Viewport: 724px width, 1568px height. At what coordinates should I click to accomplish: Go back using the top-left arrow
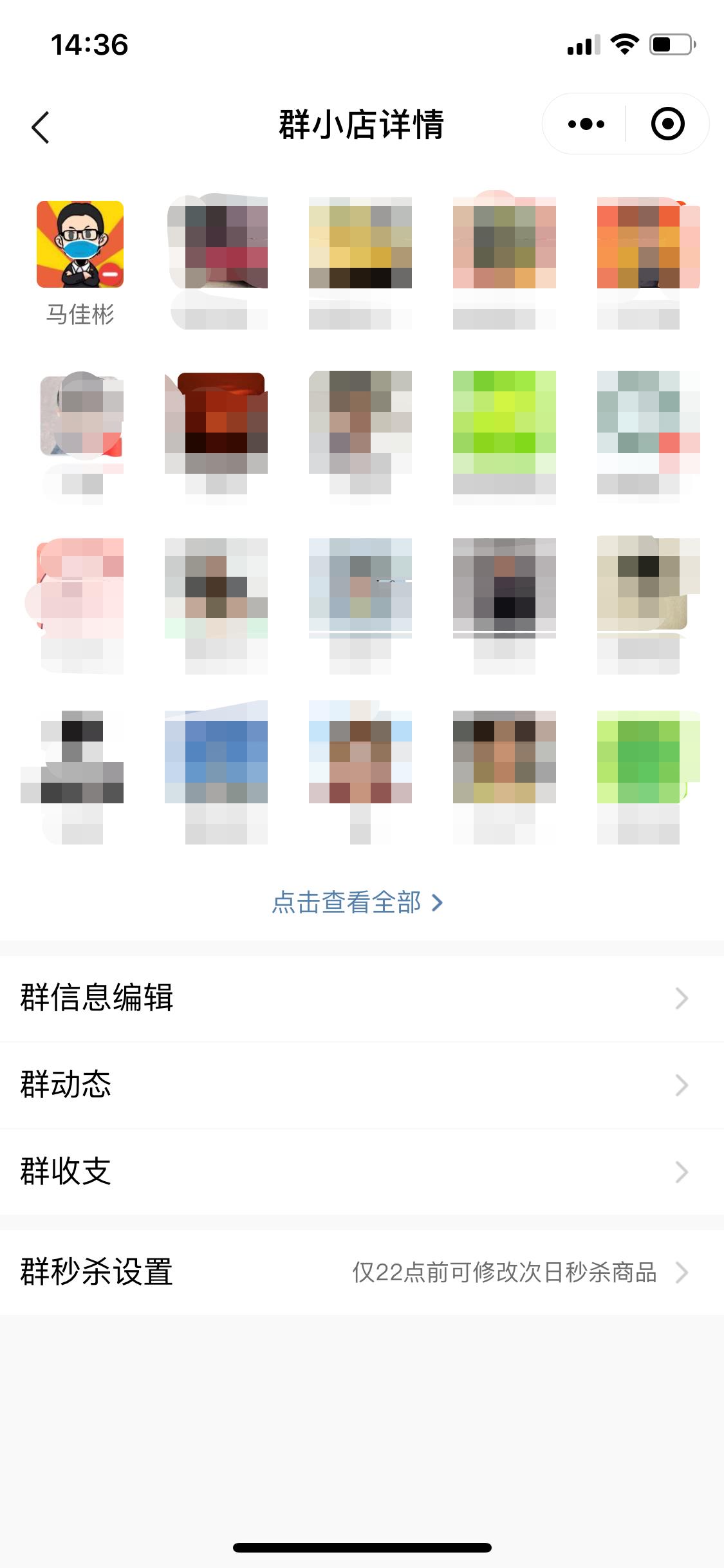tap(40, 127)
